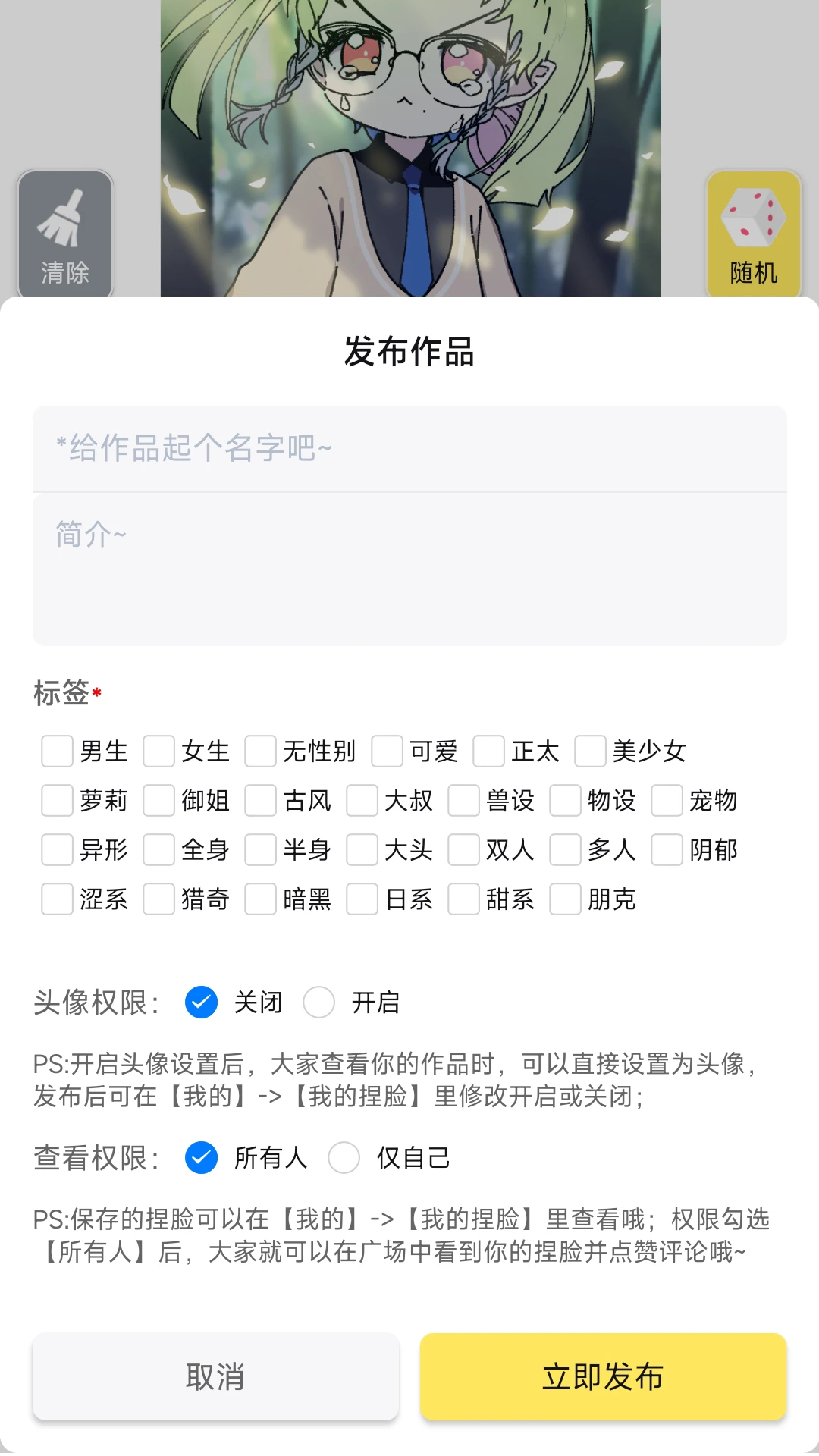Check the 女生 tag checkbox
Viewport: 819px width, 1456px height.
tap(158, 752)
